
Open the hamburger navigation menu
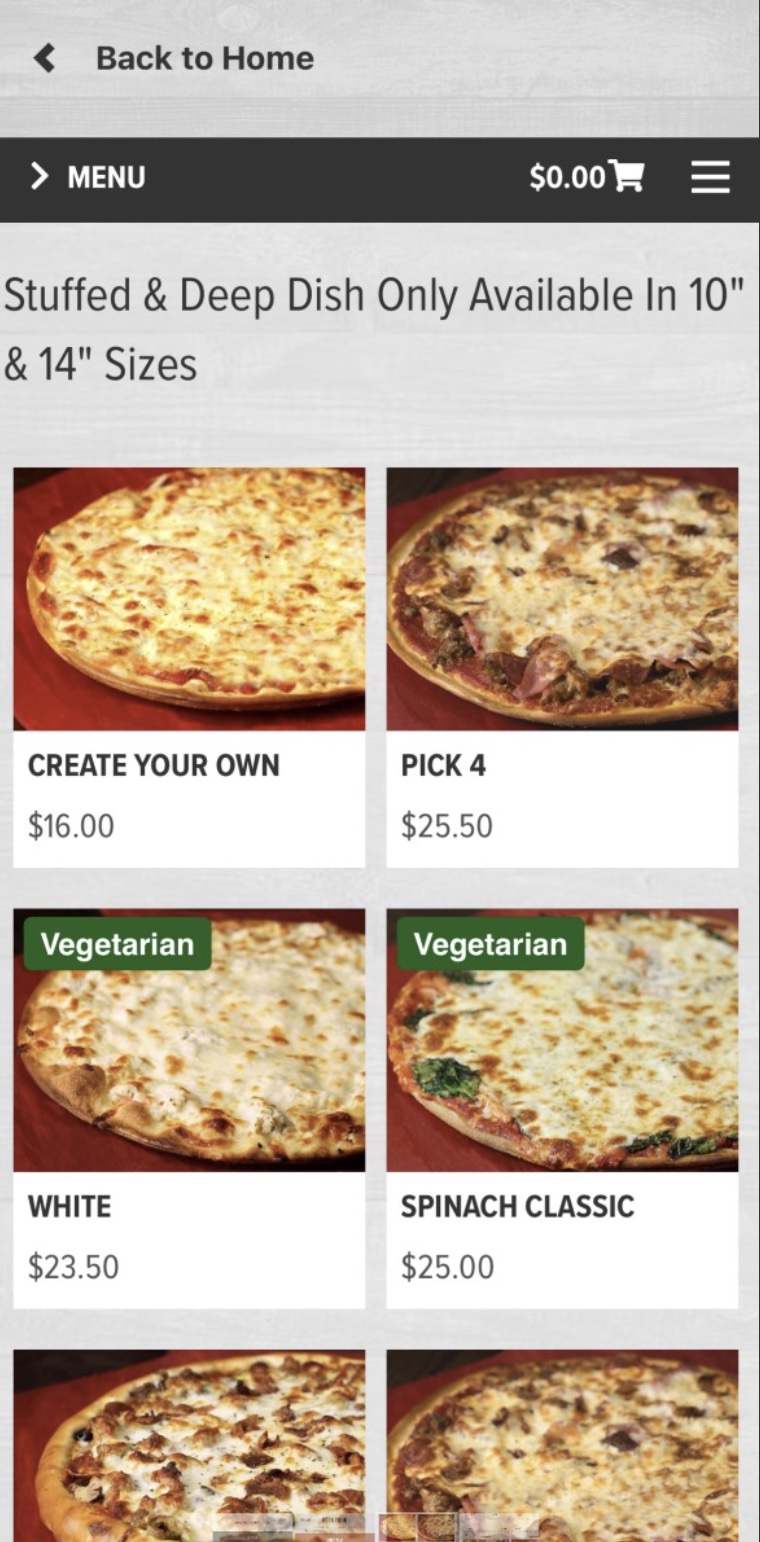pyautogui.click(x=710, y=178)
